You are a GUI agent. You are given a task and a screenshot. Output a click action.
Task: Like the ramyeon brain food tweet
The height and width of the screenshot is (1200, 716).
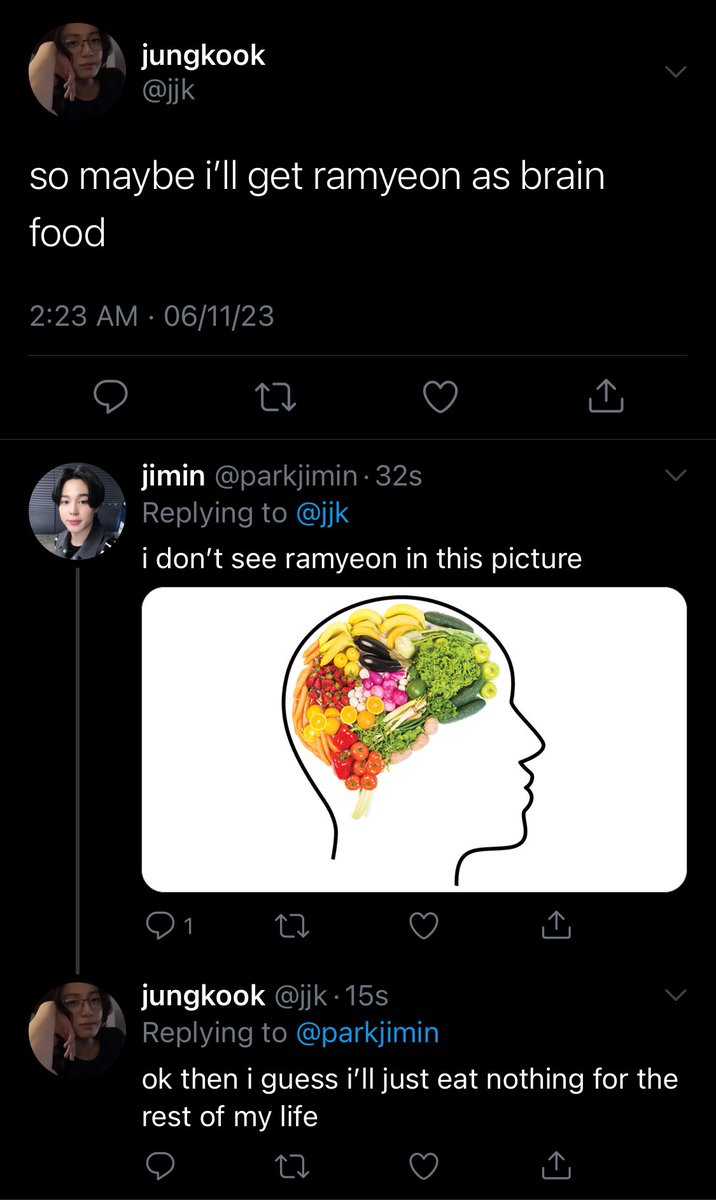(x=441, y=399)
